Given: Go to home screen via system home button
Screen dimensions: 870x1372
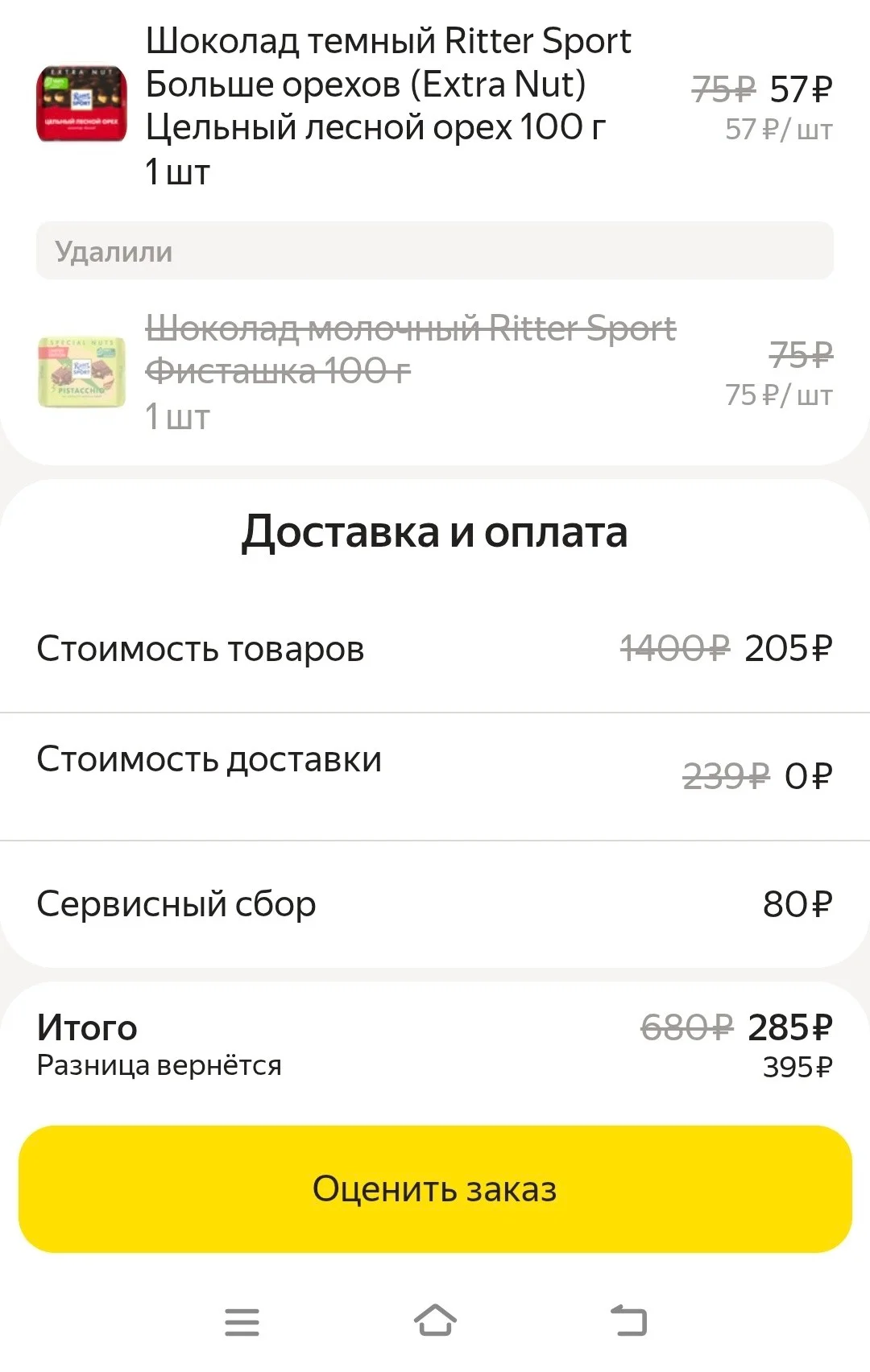Looking at the screenshot, I should (x=435, y=1321).
